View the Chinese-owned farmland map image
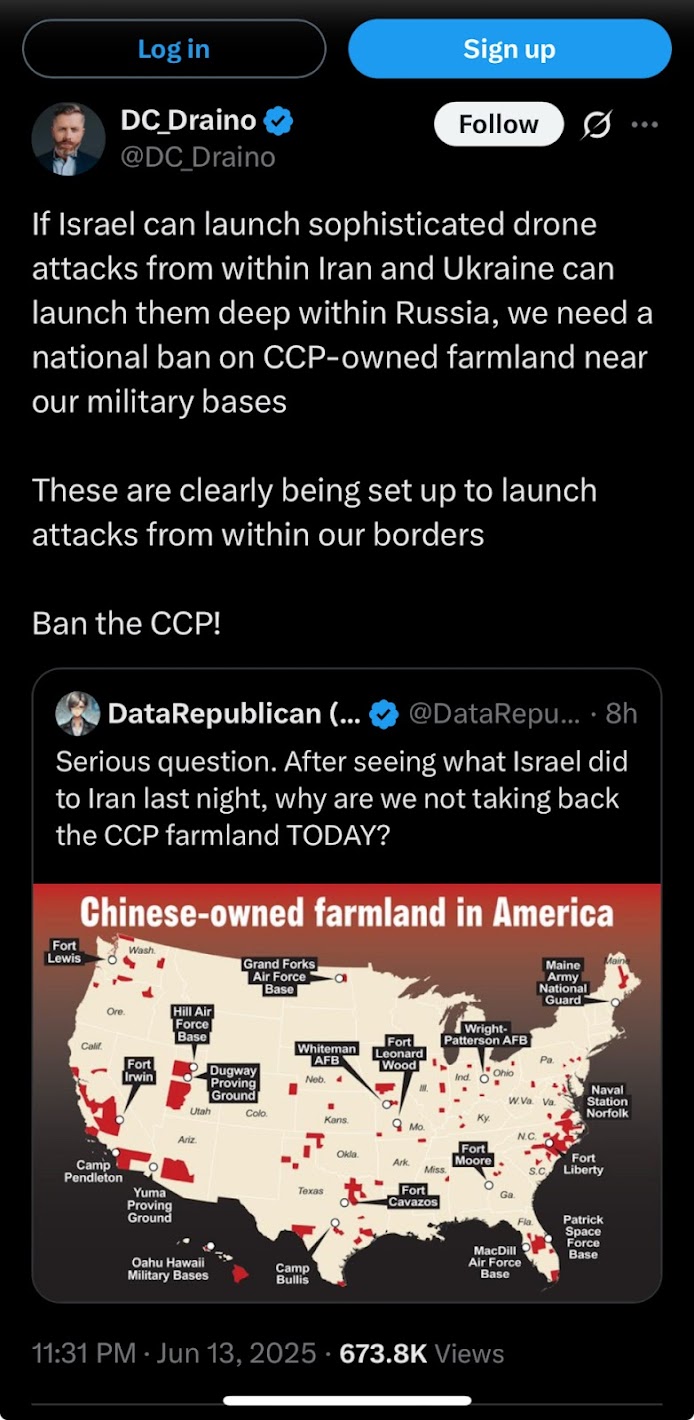 [x=346, y=1090]
